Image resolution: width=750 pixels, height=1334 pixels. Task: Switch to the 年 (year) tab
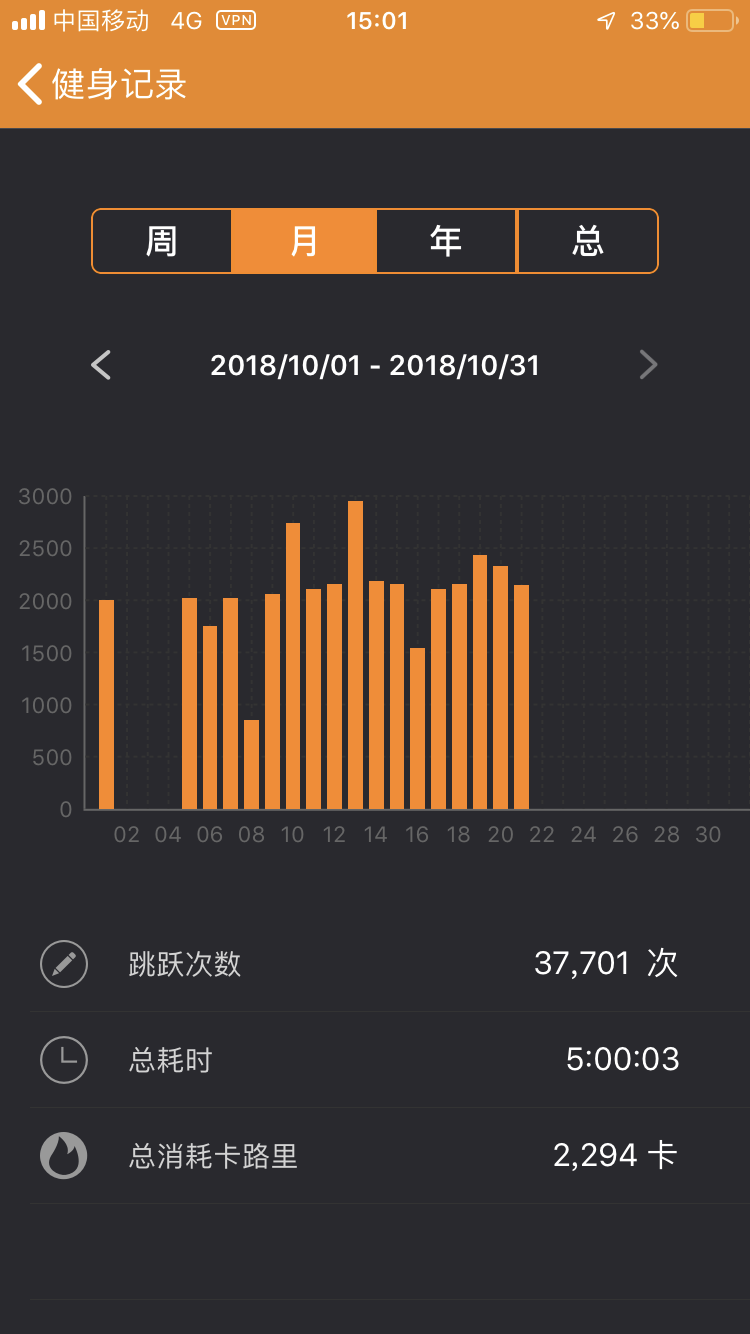(446, 241)
